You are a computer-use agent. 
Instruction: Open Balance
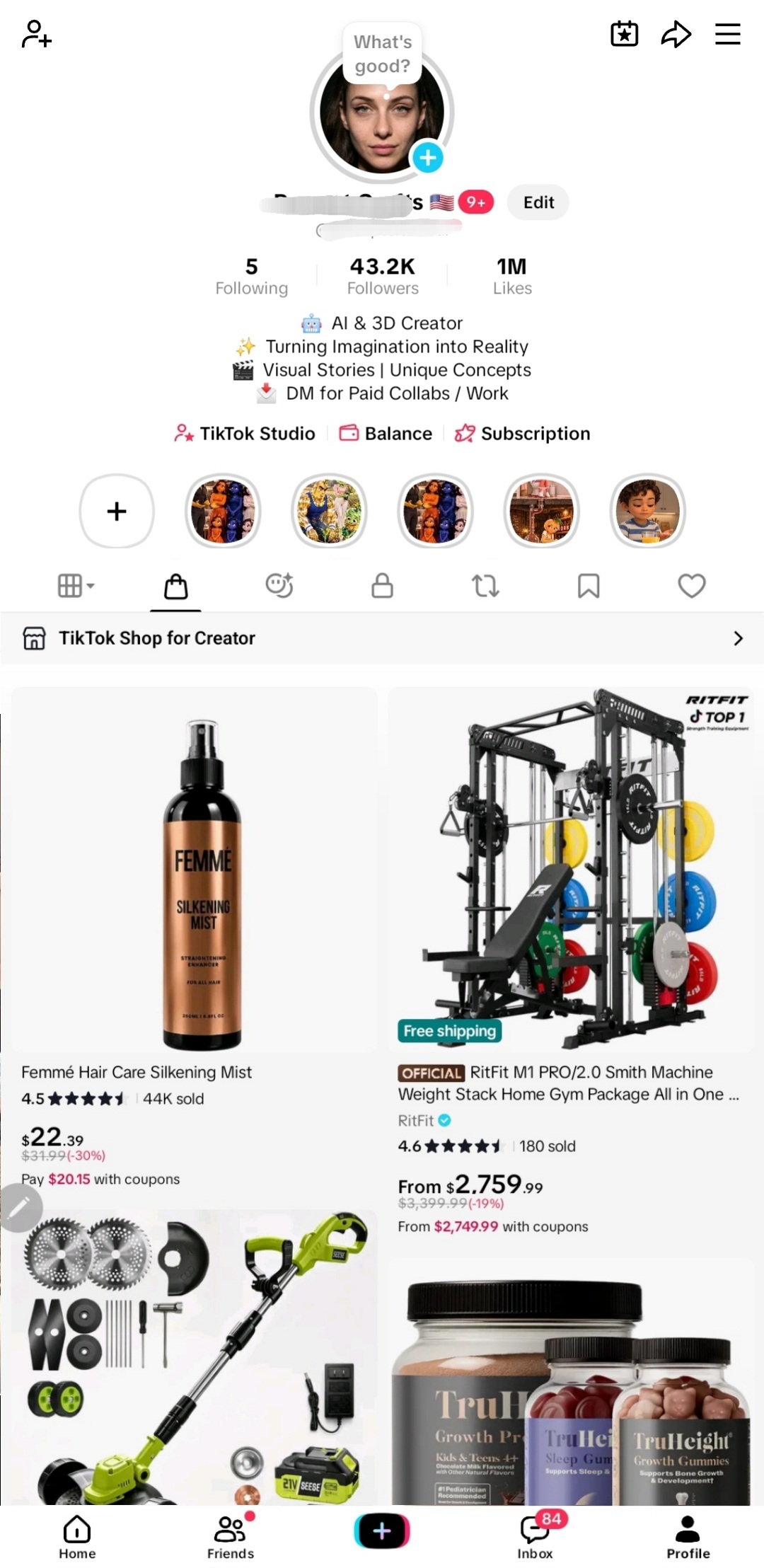[x=386, y=433]
